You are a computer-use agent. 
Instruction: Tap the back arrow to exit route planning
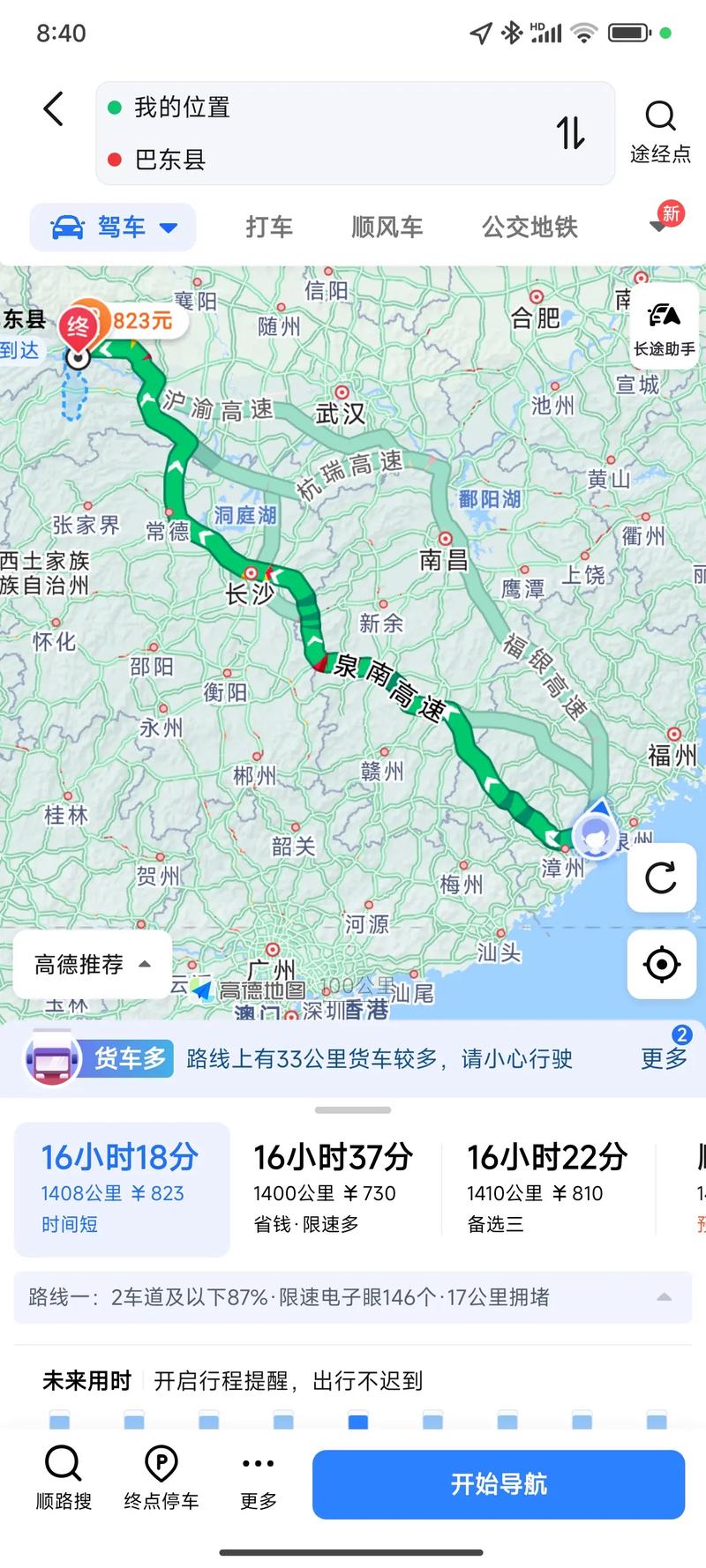pyautogui.click(x=53, y=108)
